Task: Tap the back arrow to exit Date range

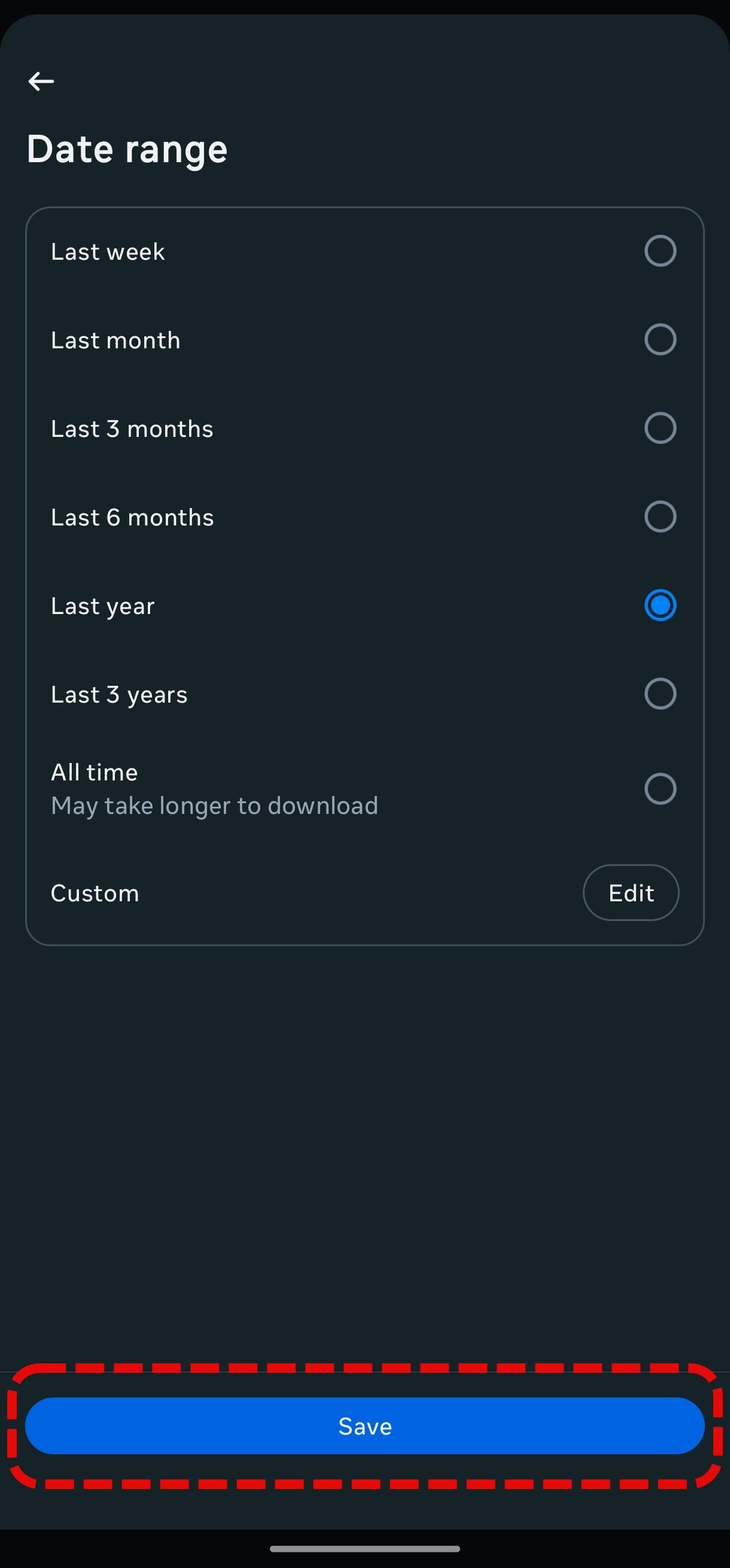Action: 41,81
